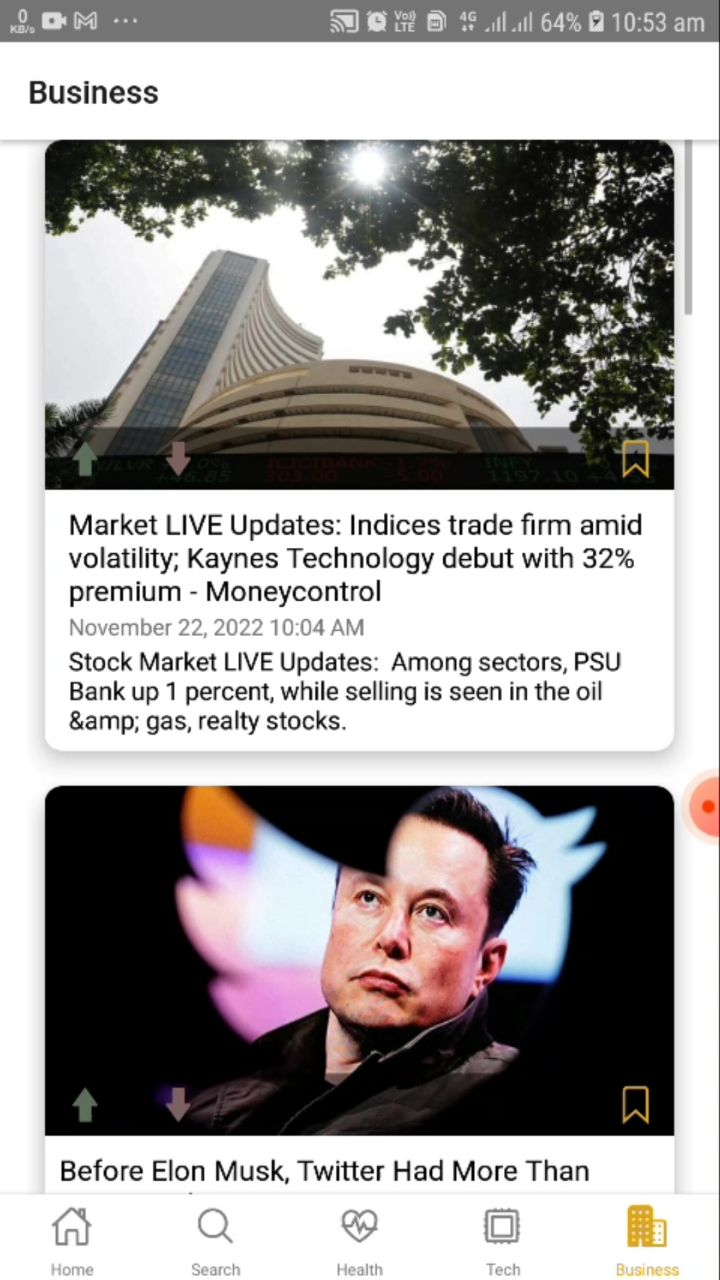Downvote the Elon Musk Twitter article
The width and height of the screenshot is (720, 1280).
click(x=177, y=1105)
